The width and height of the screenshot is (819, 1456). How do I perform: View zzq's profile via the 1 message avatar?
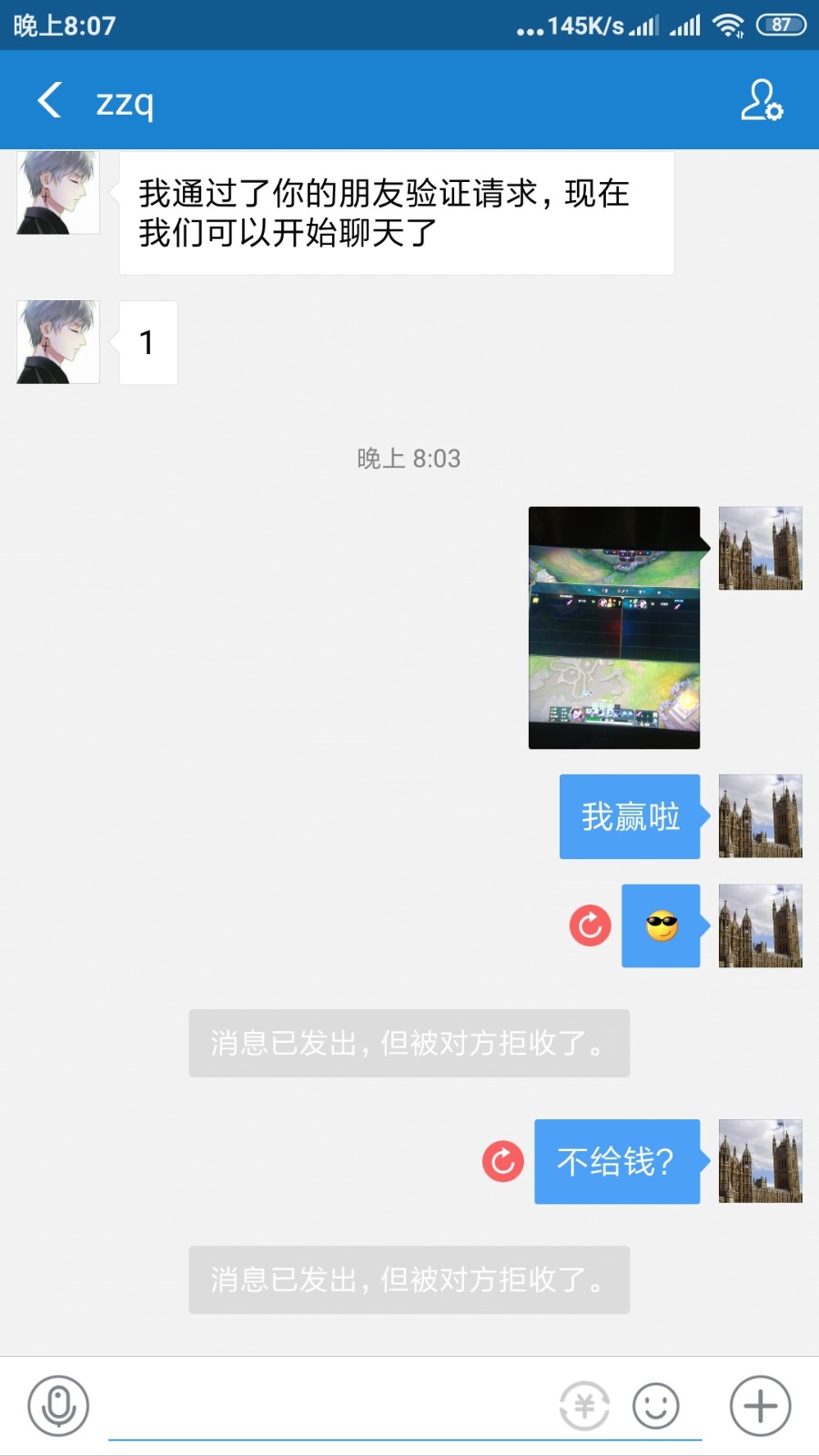pos(58,342)
